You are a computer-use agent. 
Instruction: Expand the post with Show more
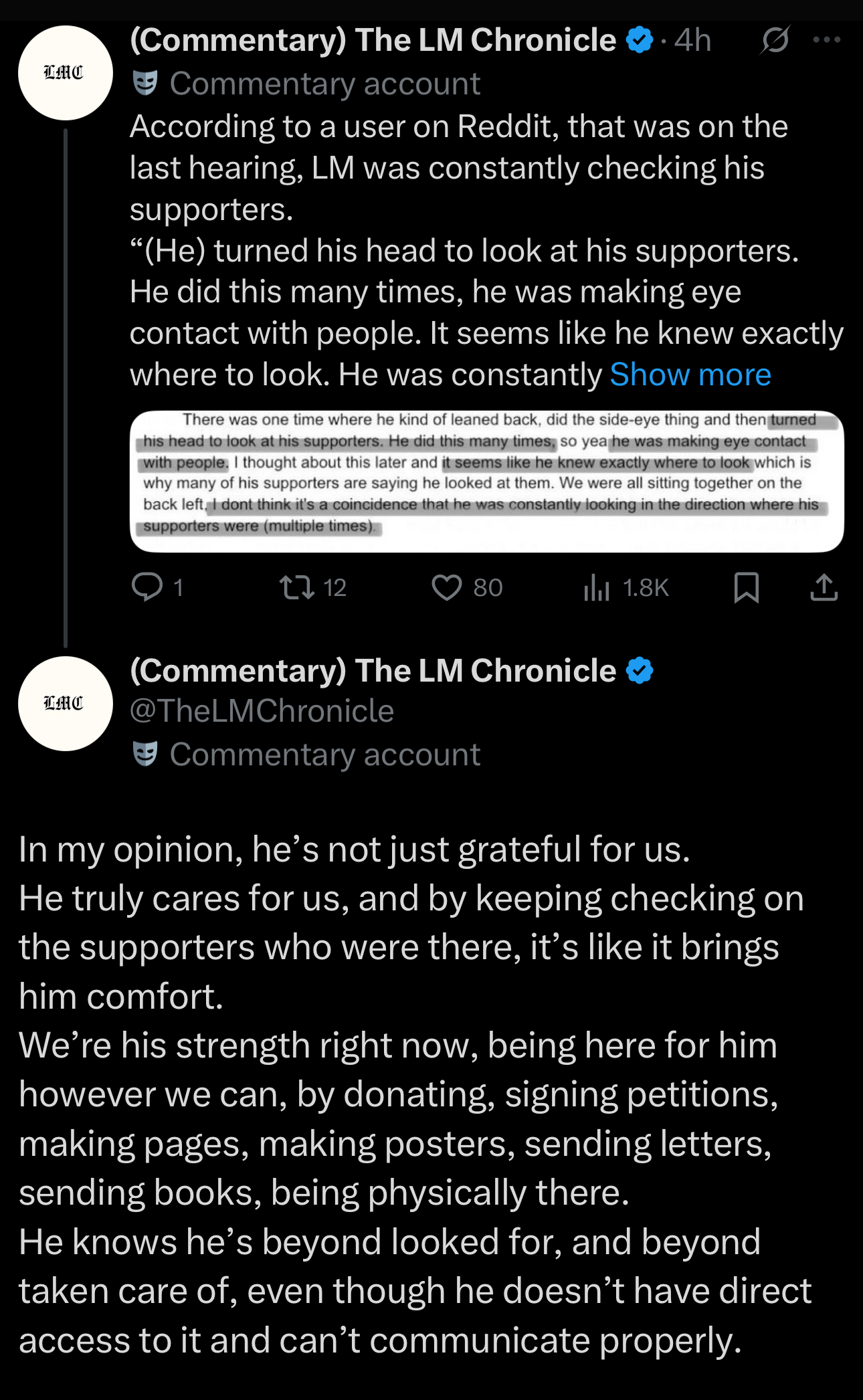690,375
